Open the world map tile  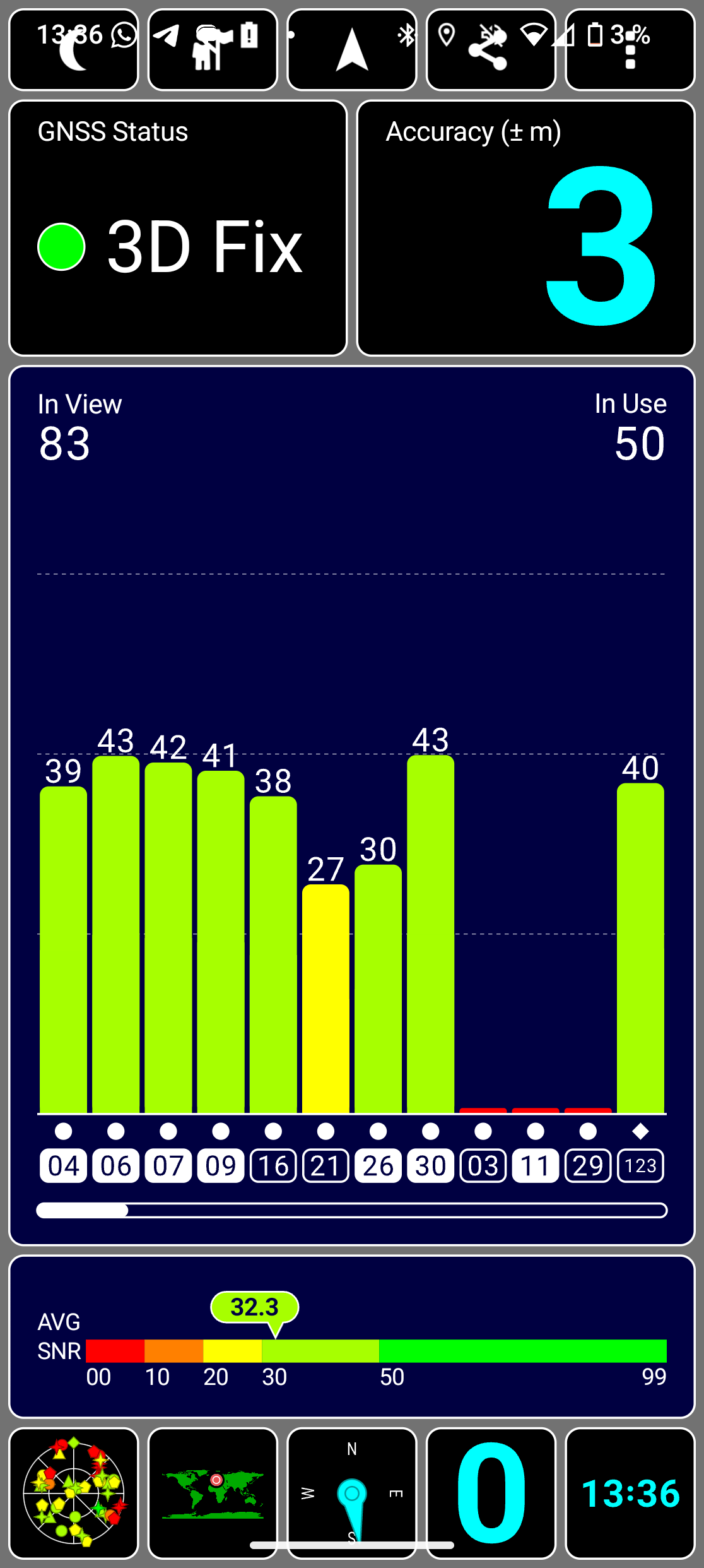(213, 1494)
